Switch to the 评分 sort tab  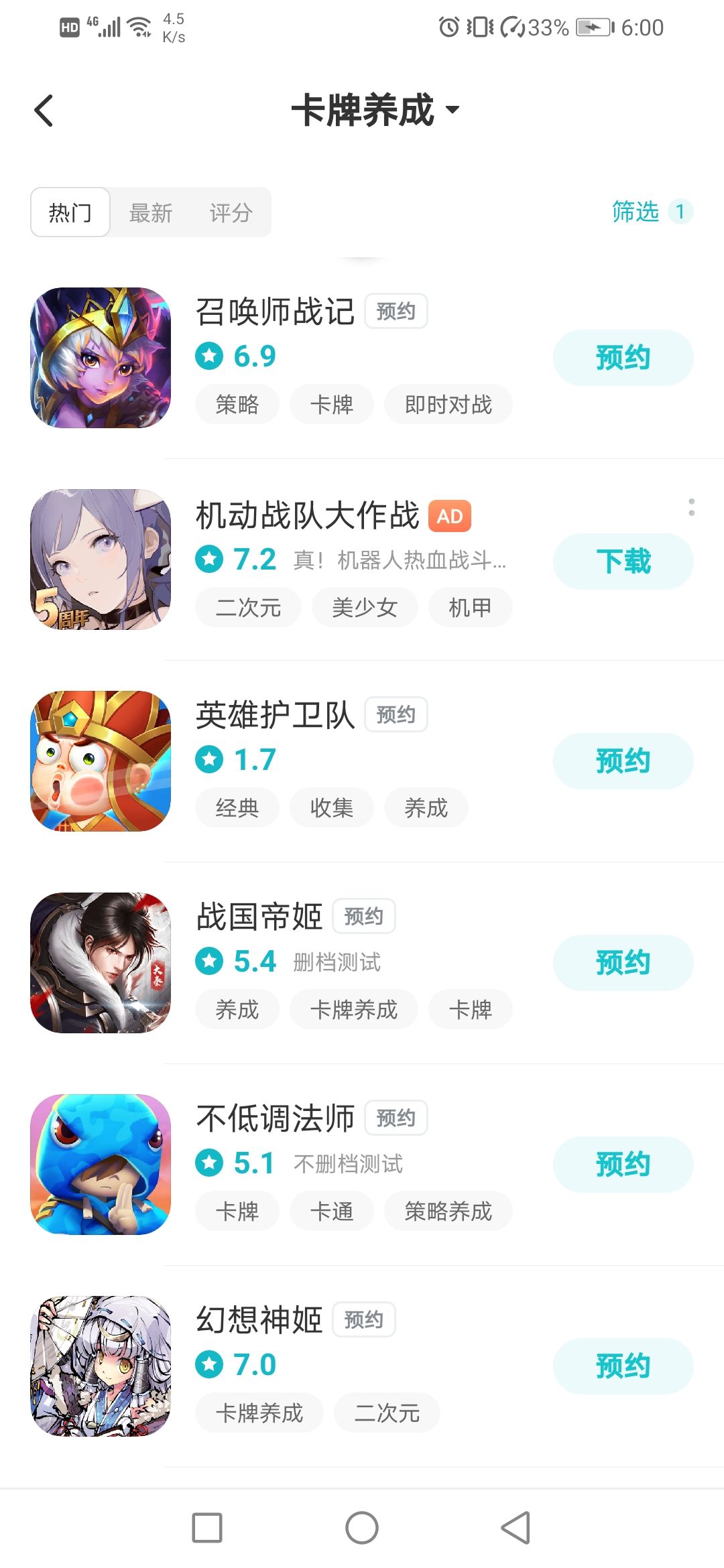231,213
